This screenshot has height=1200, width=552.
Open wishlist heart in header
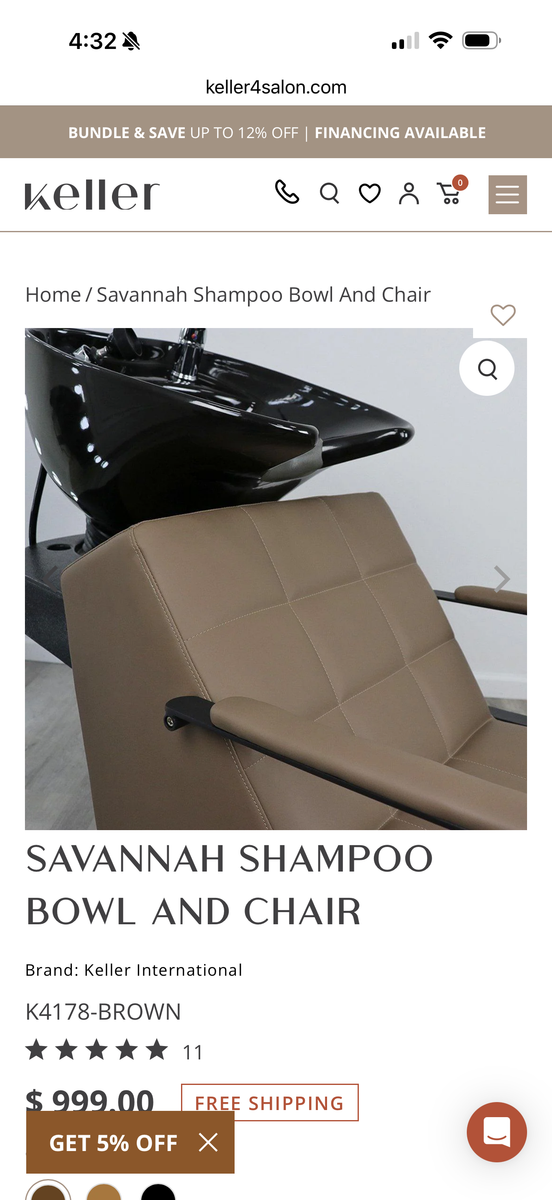click(x=370, y=193)
